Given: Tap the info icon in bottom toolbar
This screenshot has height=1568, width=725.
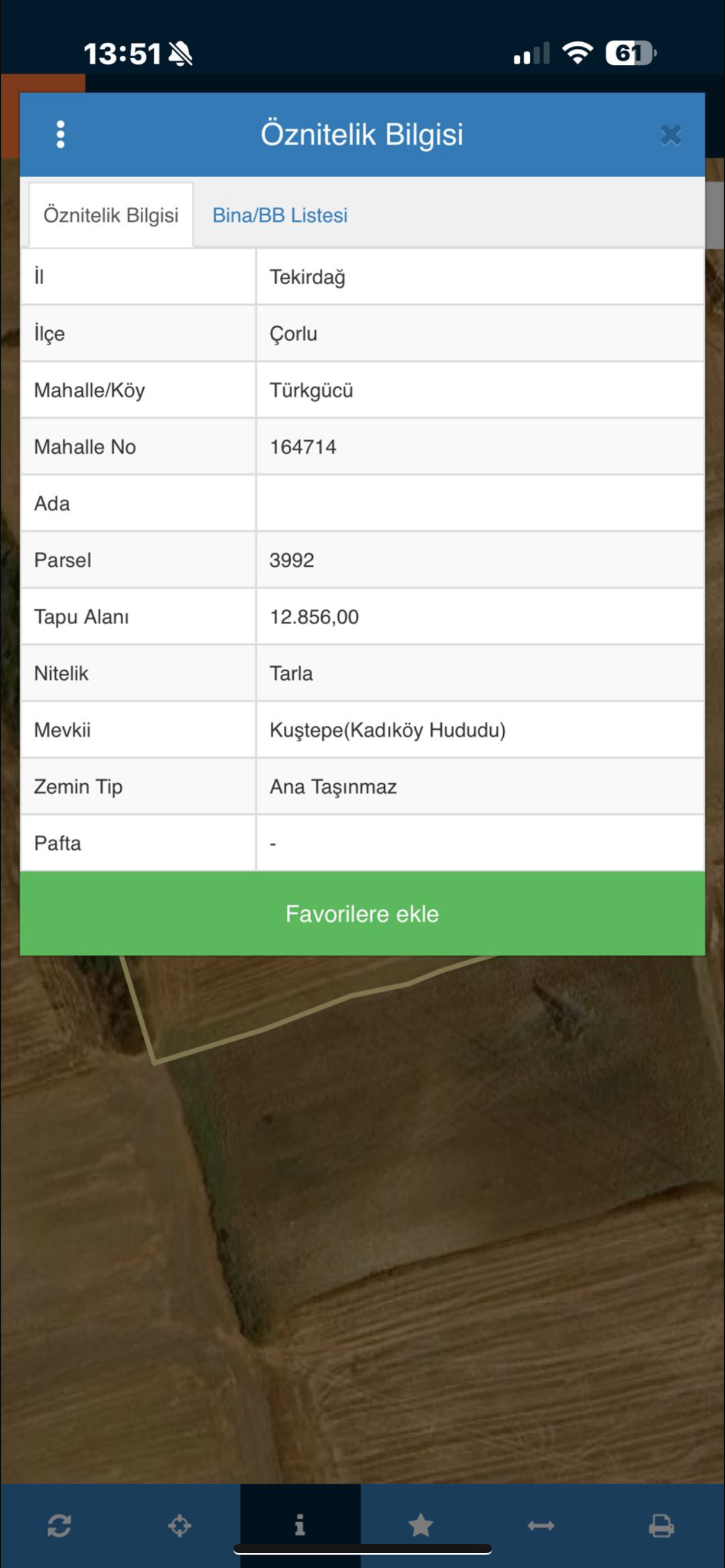Looking at the screenshot, I should 300,1525.
